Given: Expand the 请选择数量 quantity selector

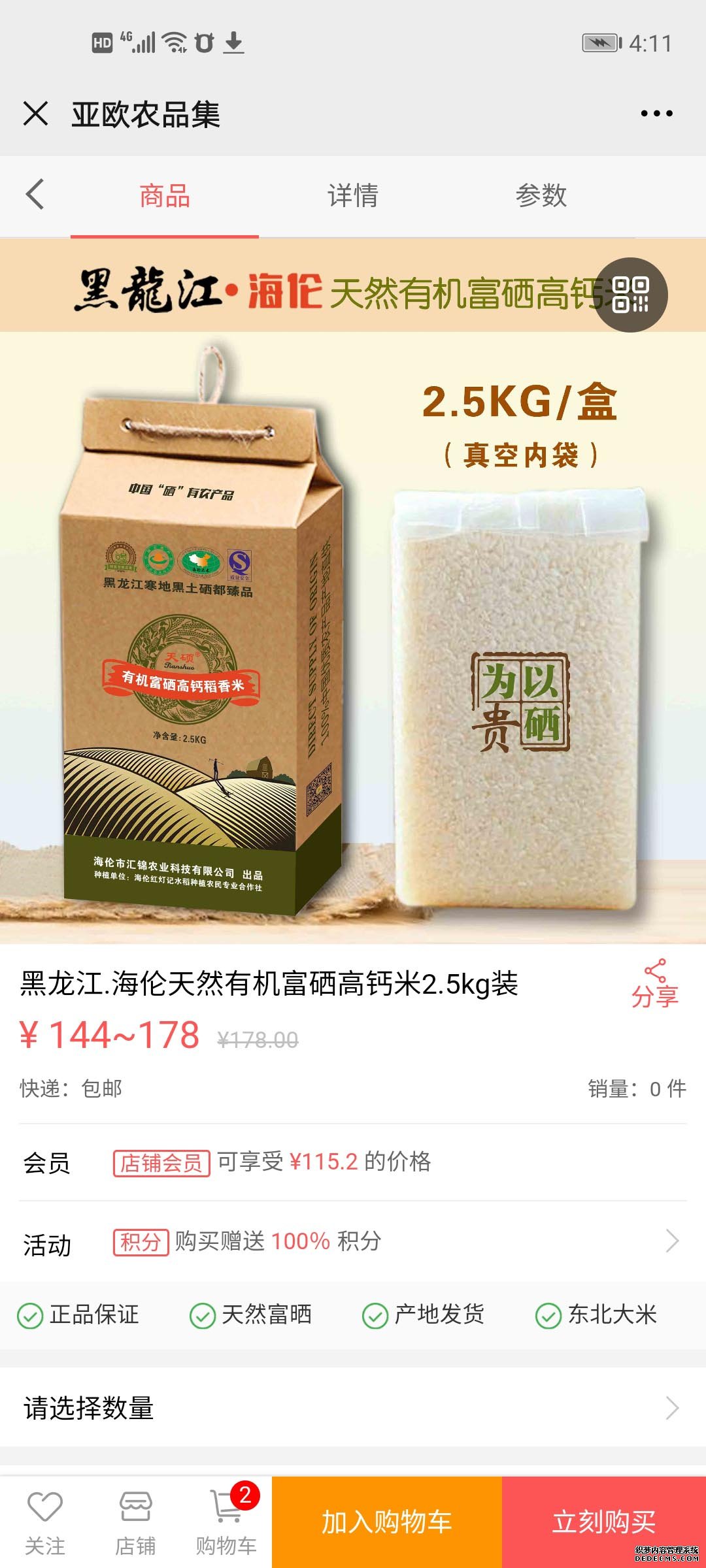Looking at the screenshot, I should [x=353, y=1407].
